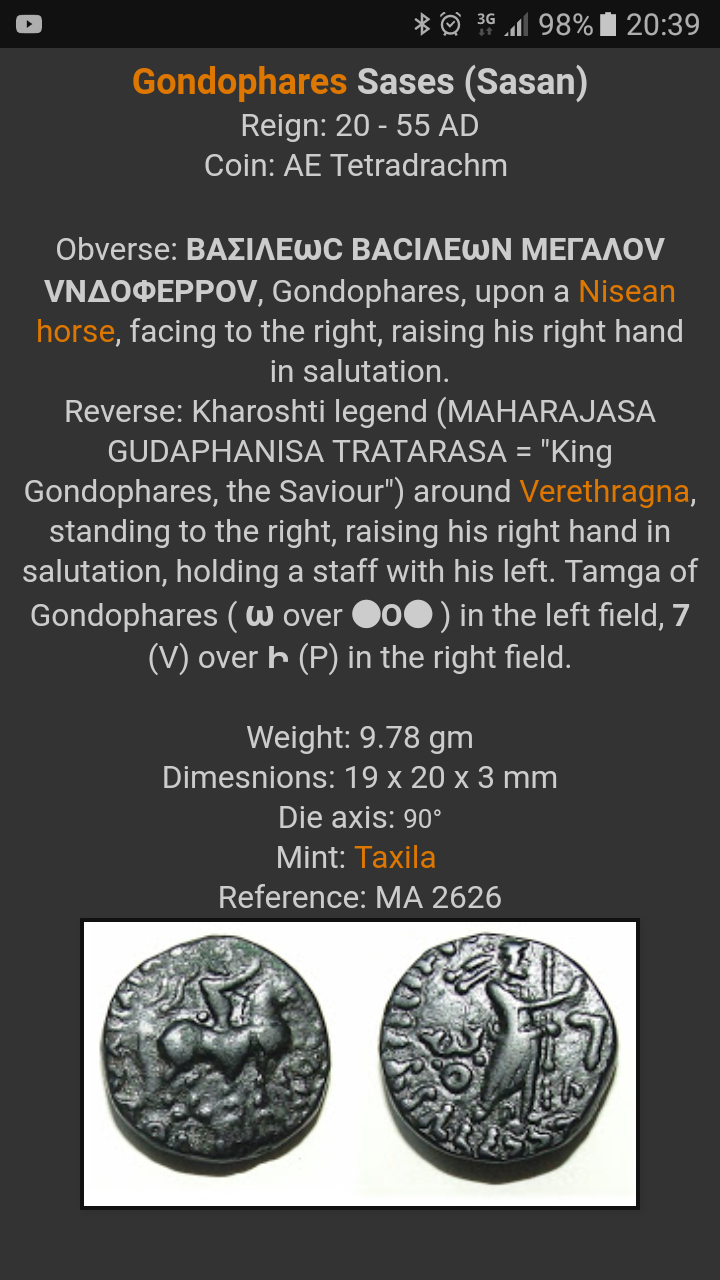Enlarge the coin photo
The width and height of the screenshot is (720, 1280).
click(x=360, y=1064)
